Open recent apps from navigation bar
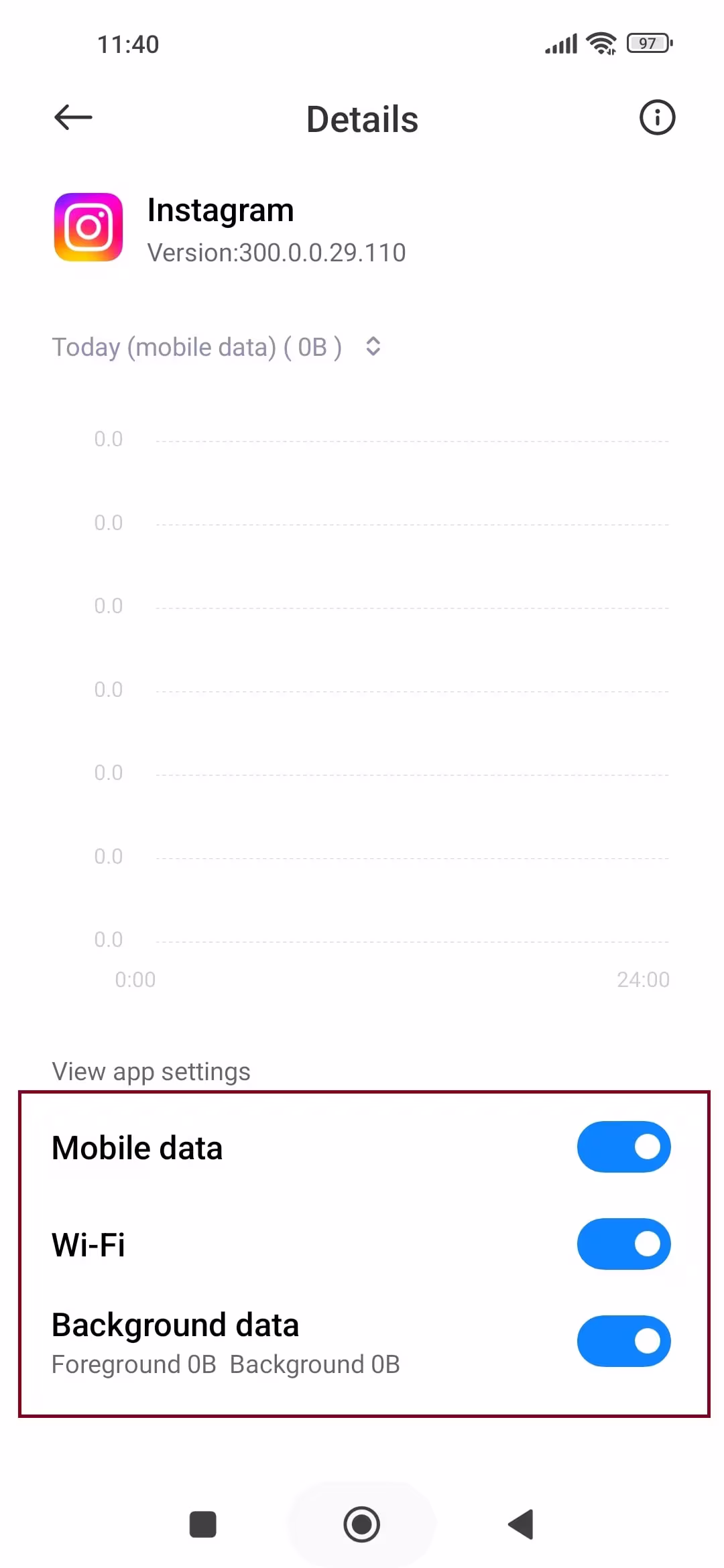The image size is (724, 1568). coord(202,1524)
